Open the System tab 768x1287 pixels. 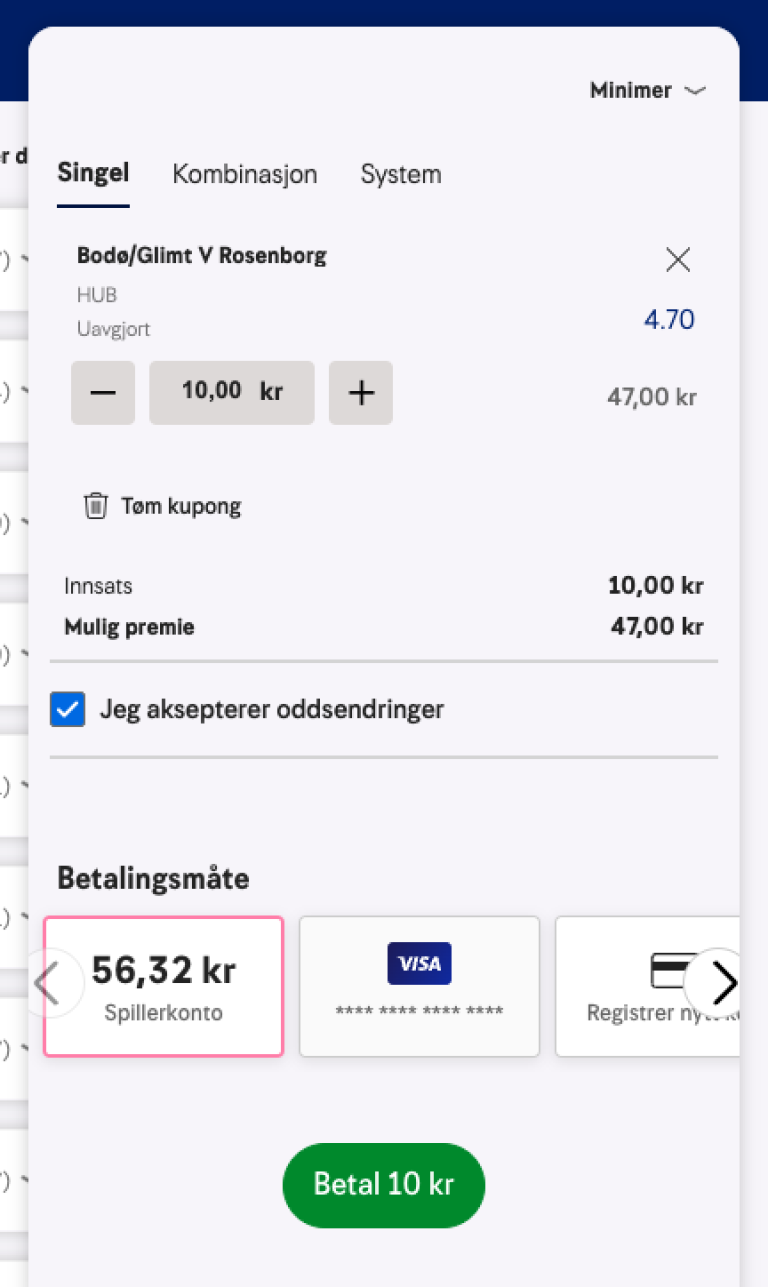[x=401, y=174]
